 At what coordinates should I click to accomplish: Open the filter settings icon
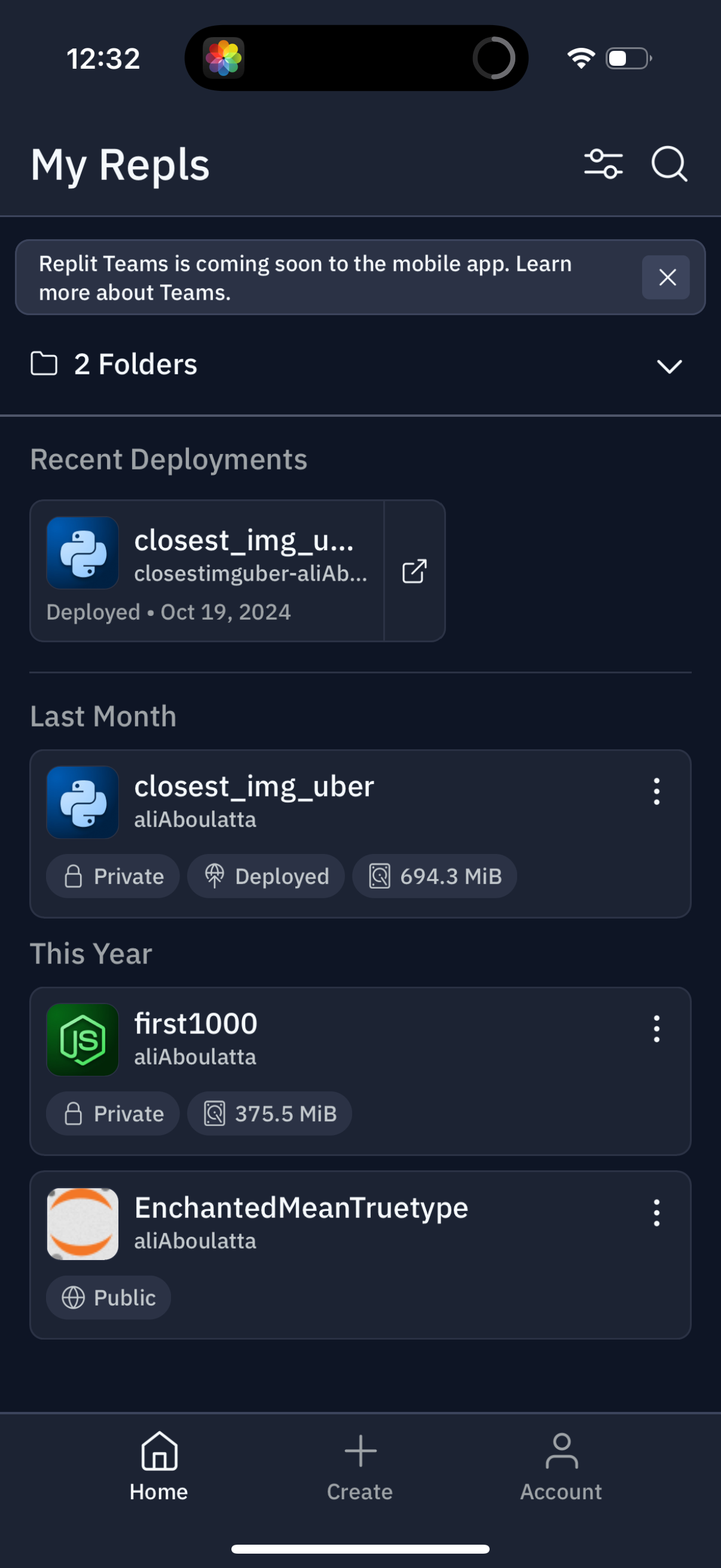[x=603, y=164]
